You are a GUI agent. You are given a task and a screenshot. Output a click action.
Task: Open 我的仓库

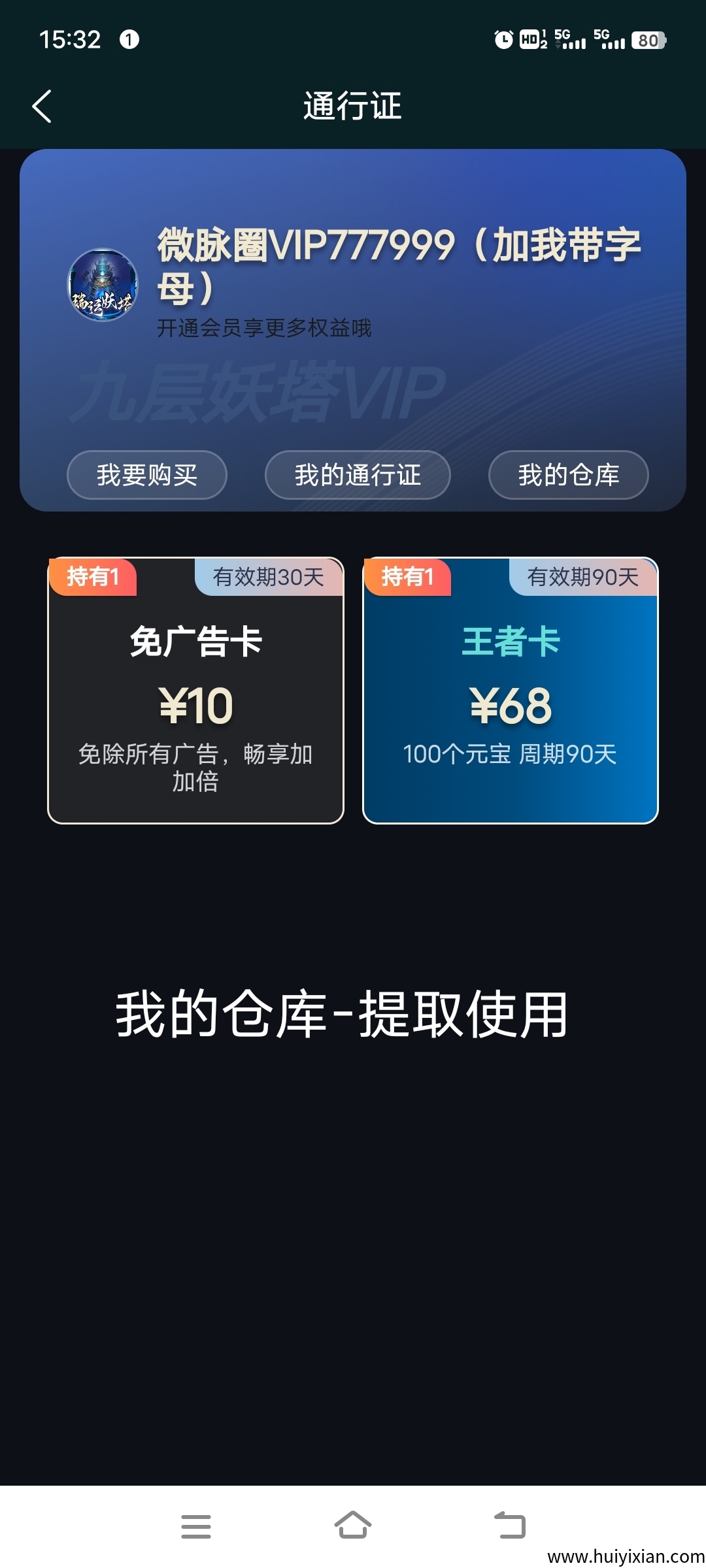click(x=566, y=476)
